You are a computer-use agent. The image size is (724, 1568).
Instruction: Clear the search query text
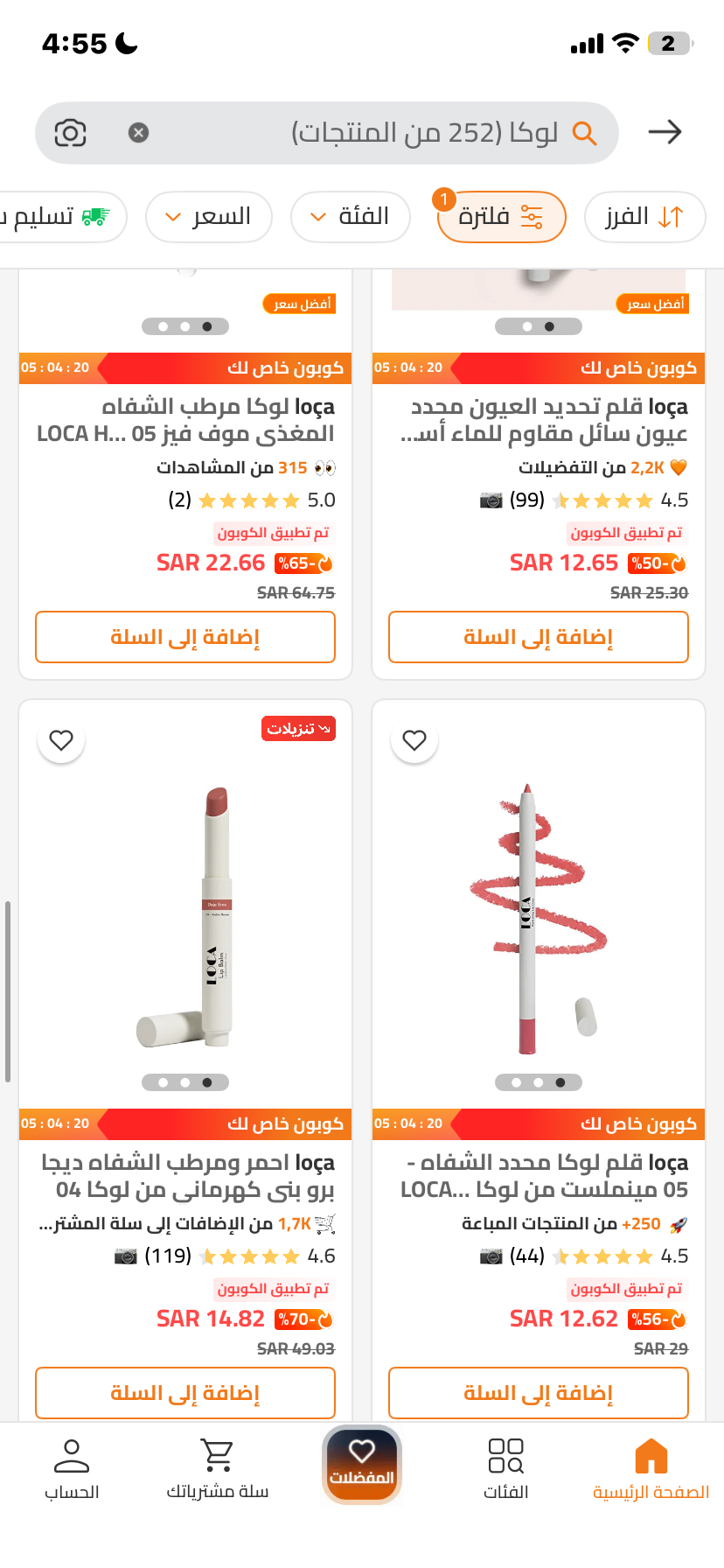coord(138,132)
